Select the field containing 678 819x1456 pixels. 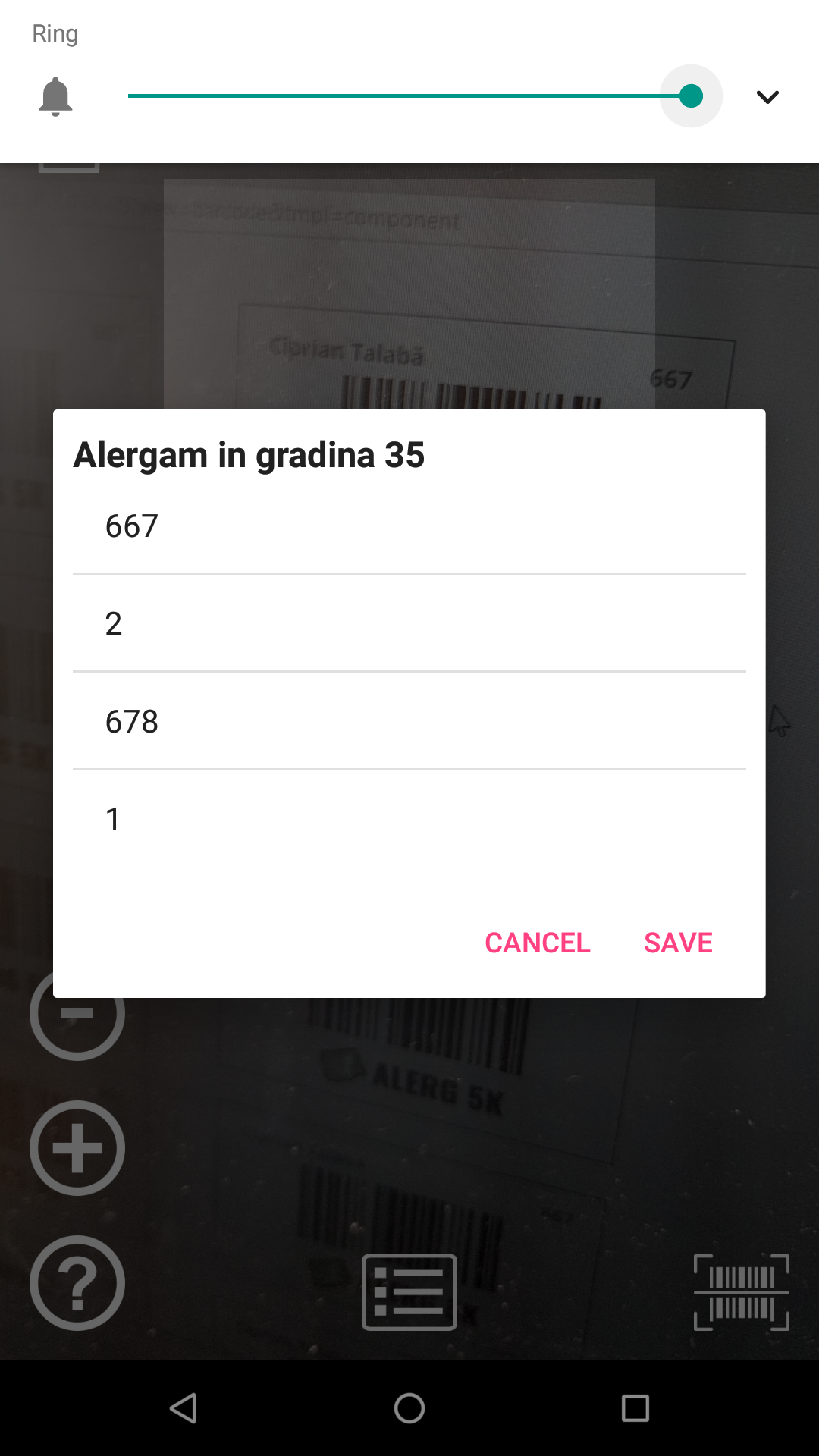pos(409,721)
